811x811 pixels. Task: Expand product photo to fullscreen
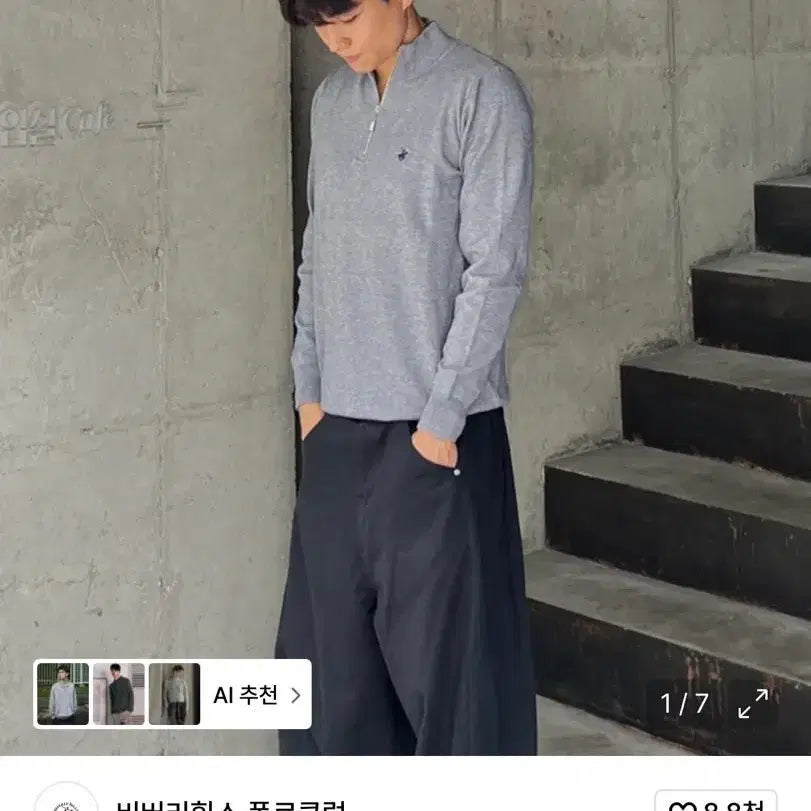click(x=753, y=703)
